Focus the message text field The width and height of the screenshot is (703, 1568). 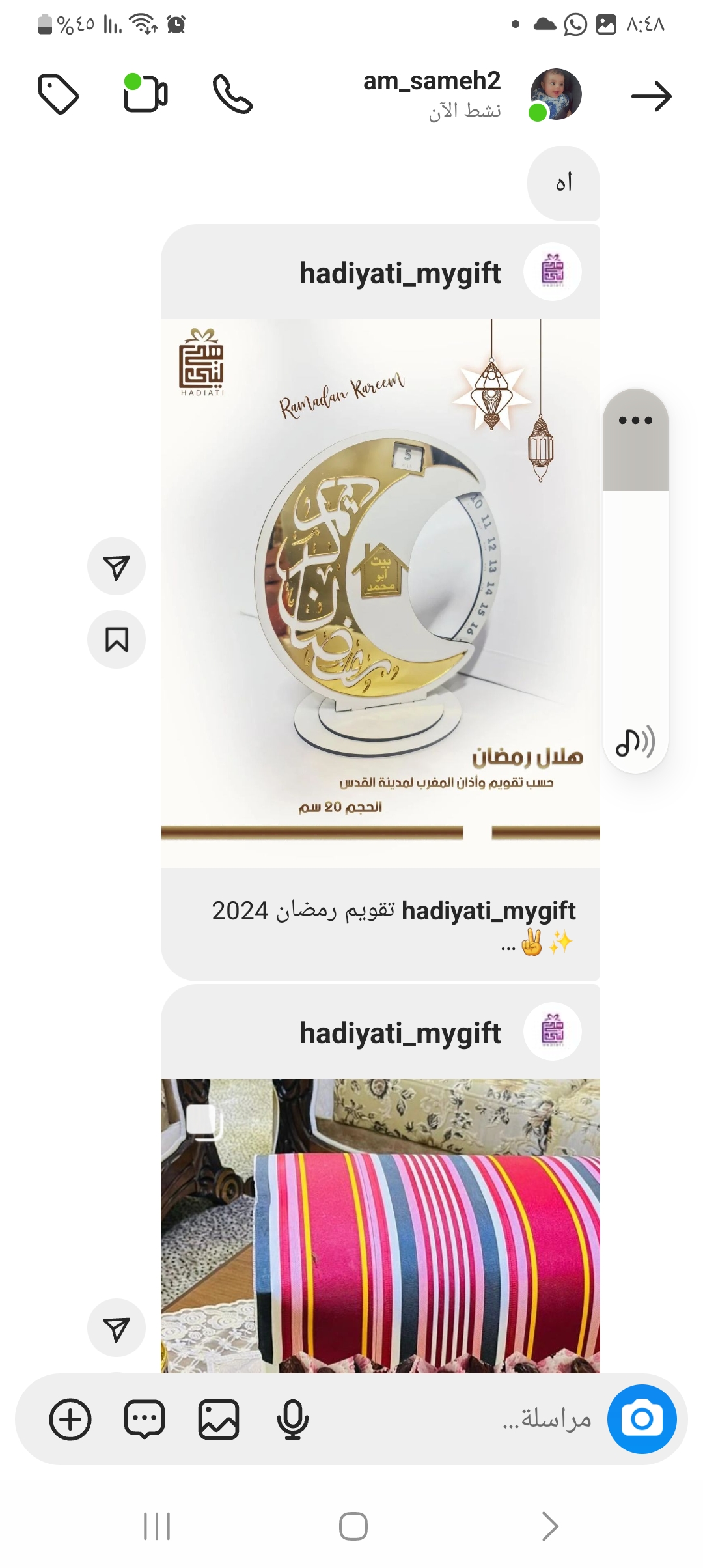pyautogui.click(x=456, y=1419)
